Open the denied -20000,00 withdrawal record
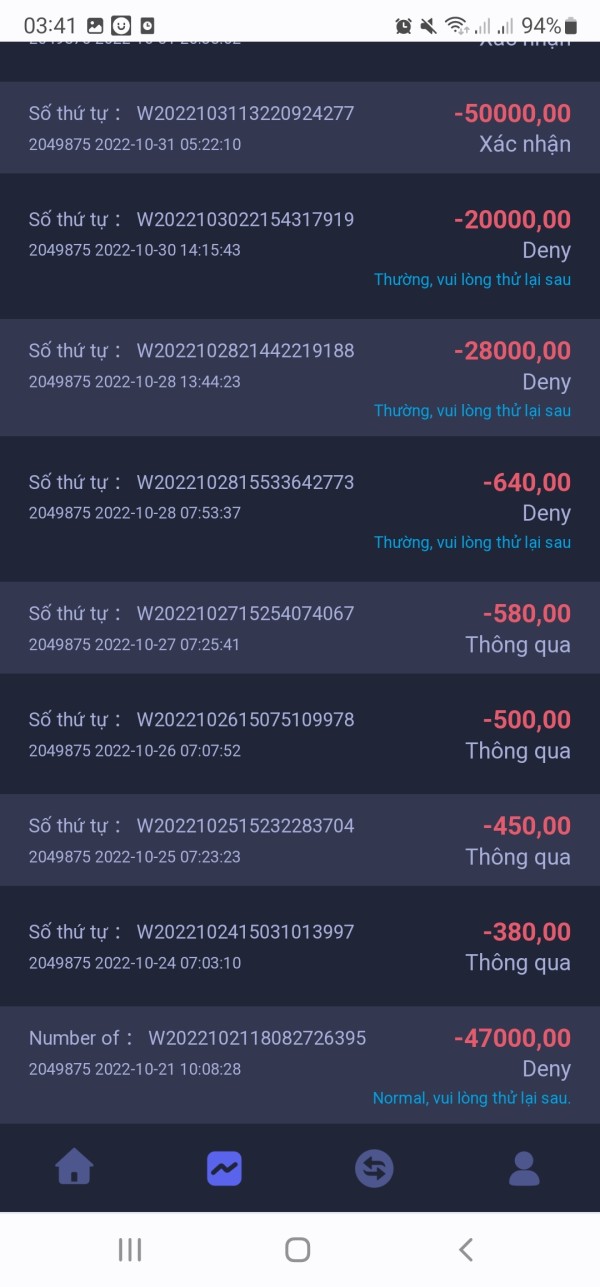This screenshot has width=600, height=1287. (300, 247)
